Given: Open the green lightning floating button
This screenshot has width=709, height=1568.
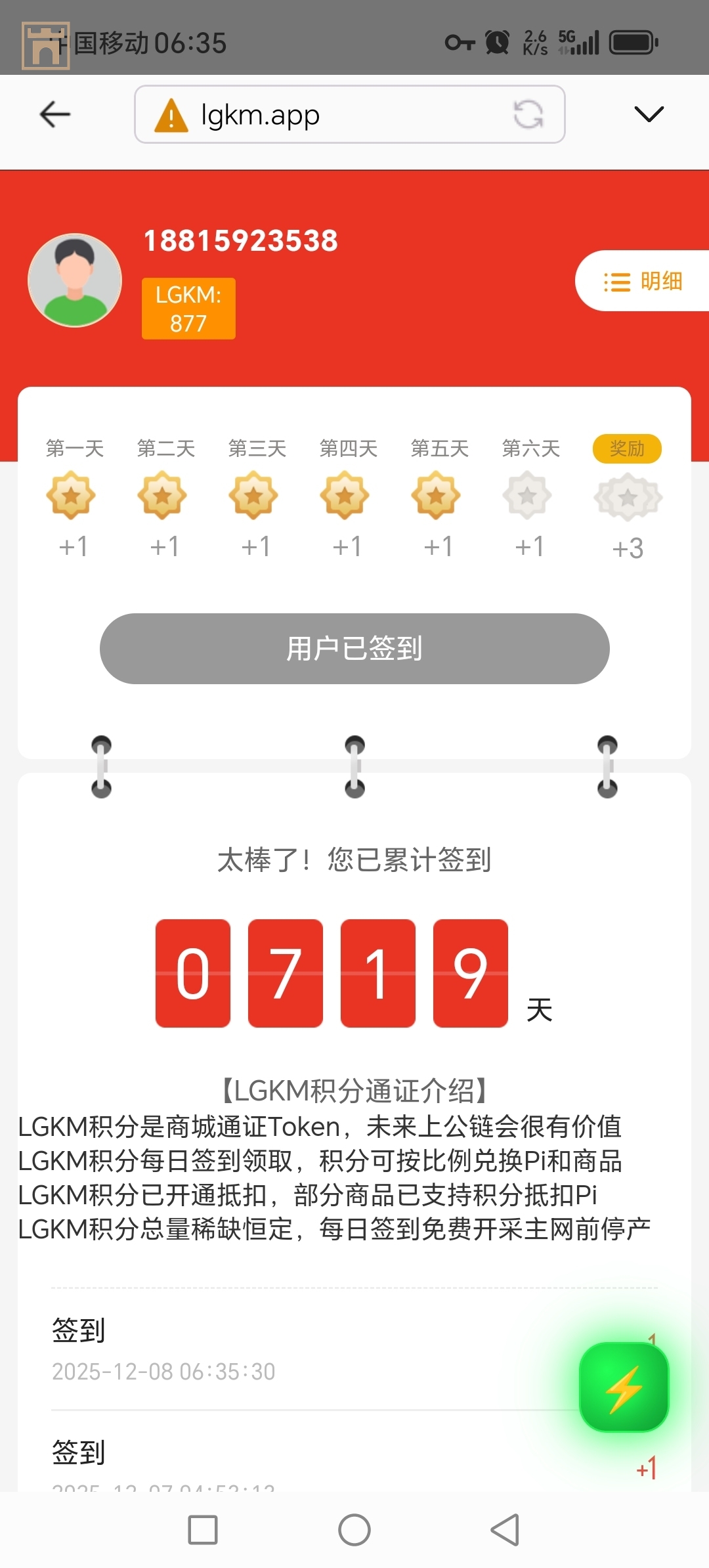Looking at the screenshot, I should [x=624, y=1387].
